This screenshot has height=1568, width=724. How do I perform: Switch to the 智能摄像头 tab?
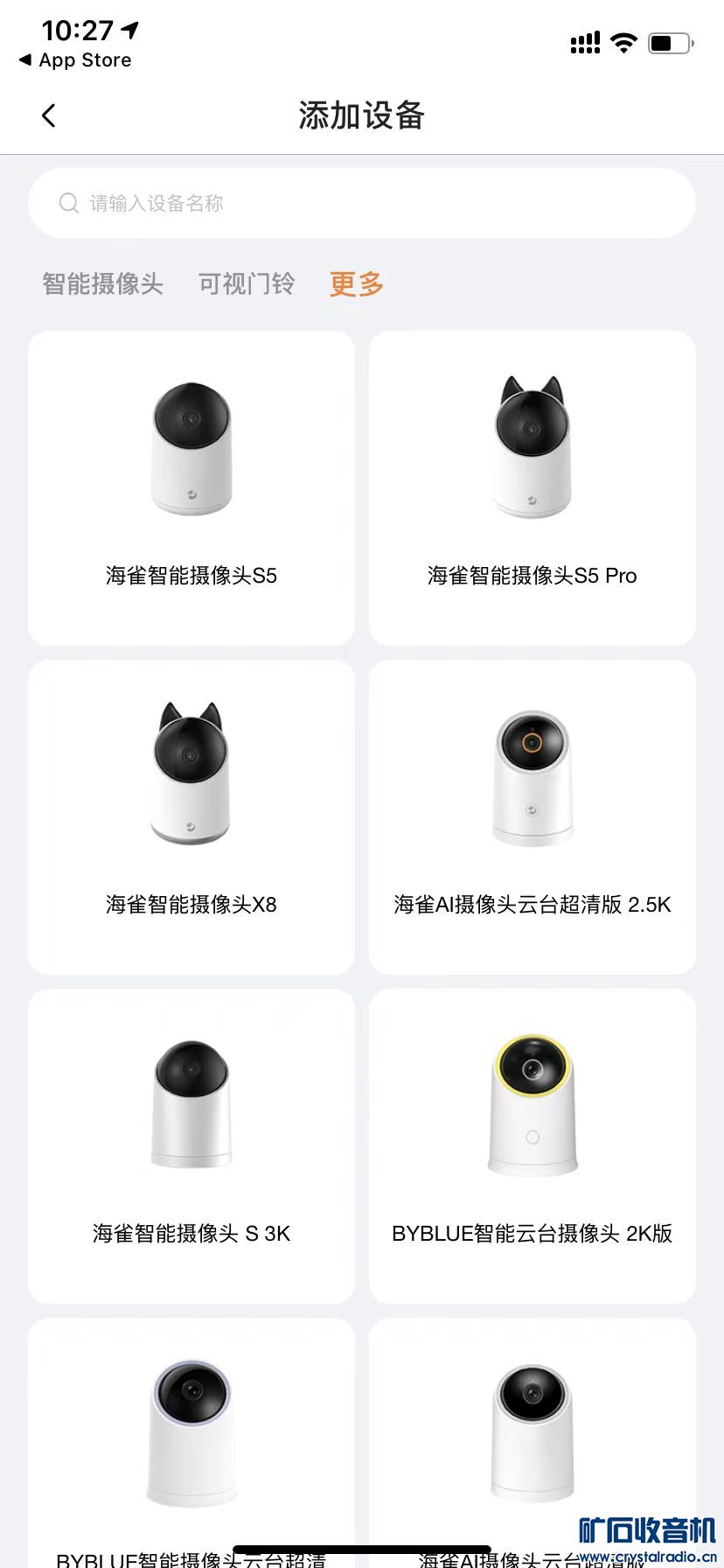(x=103, y=283)
